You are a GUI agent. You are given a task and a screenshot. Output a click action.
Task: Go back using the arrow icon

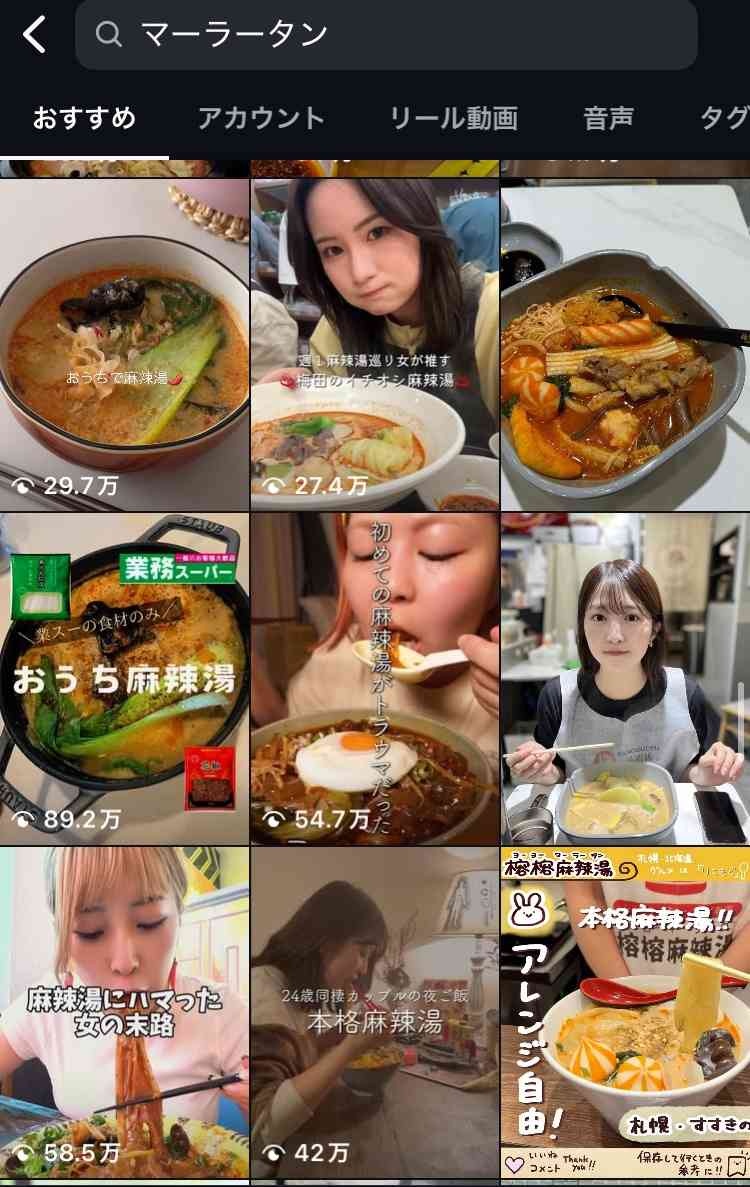(35, 35)
